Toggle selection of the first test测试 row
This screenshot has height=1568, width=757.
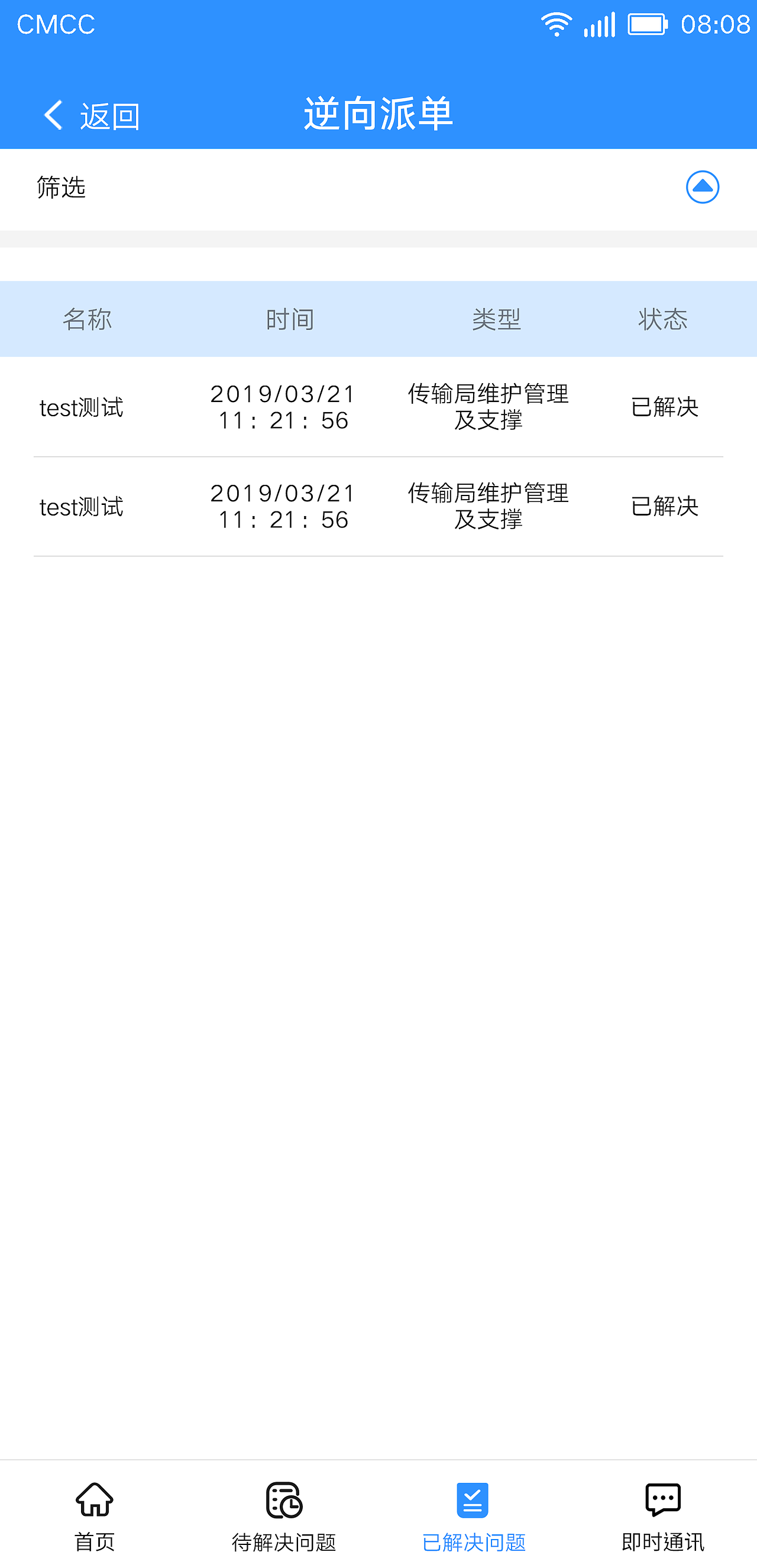(378, 408)
